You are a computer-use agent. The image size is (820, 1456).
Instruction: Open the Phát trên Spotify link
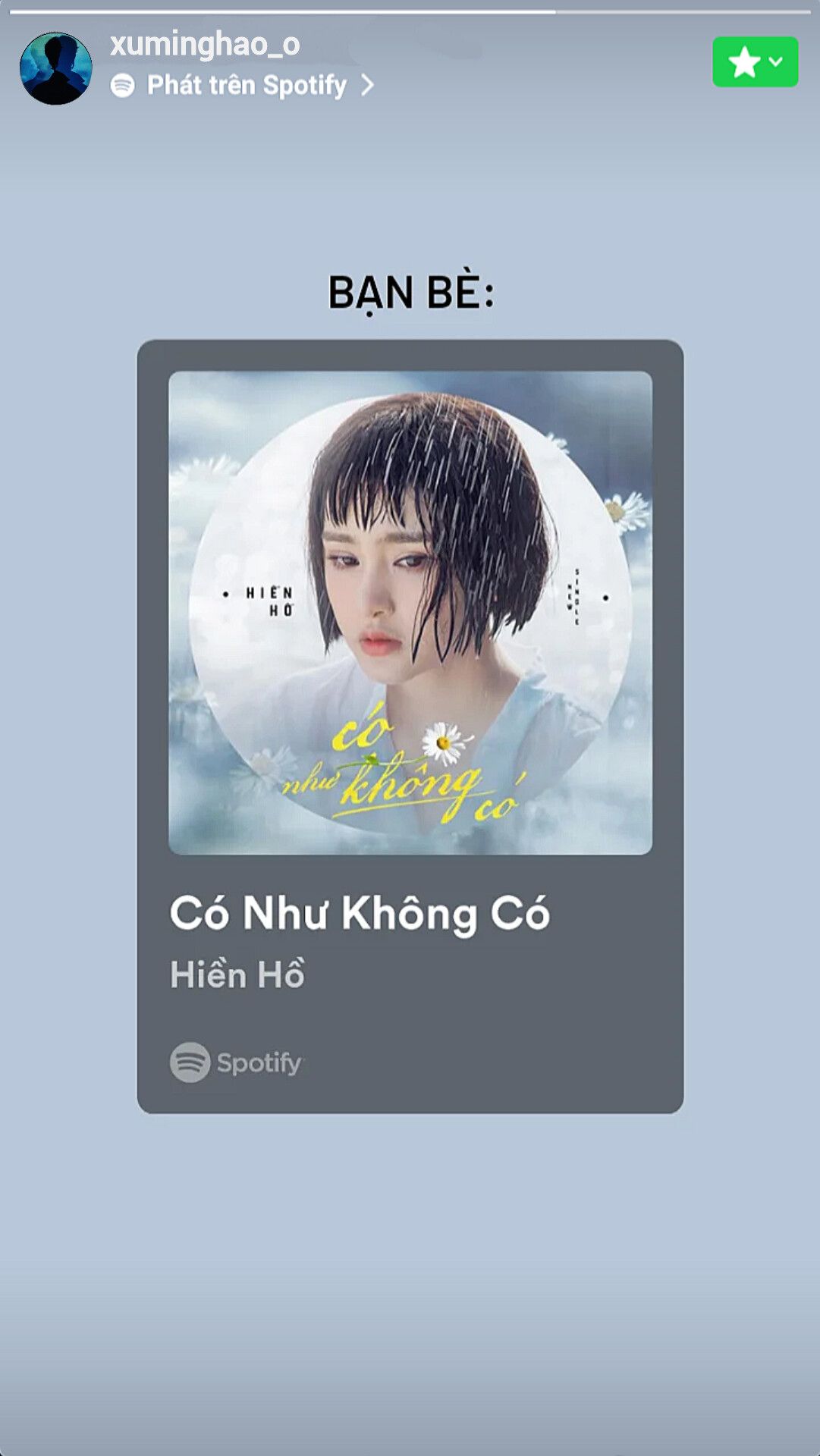(x=243, y=85)
